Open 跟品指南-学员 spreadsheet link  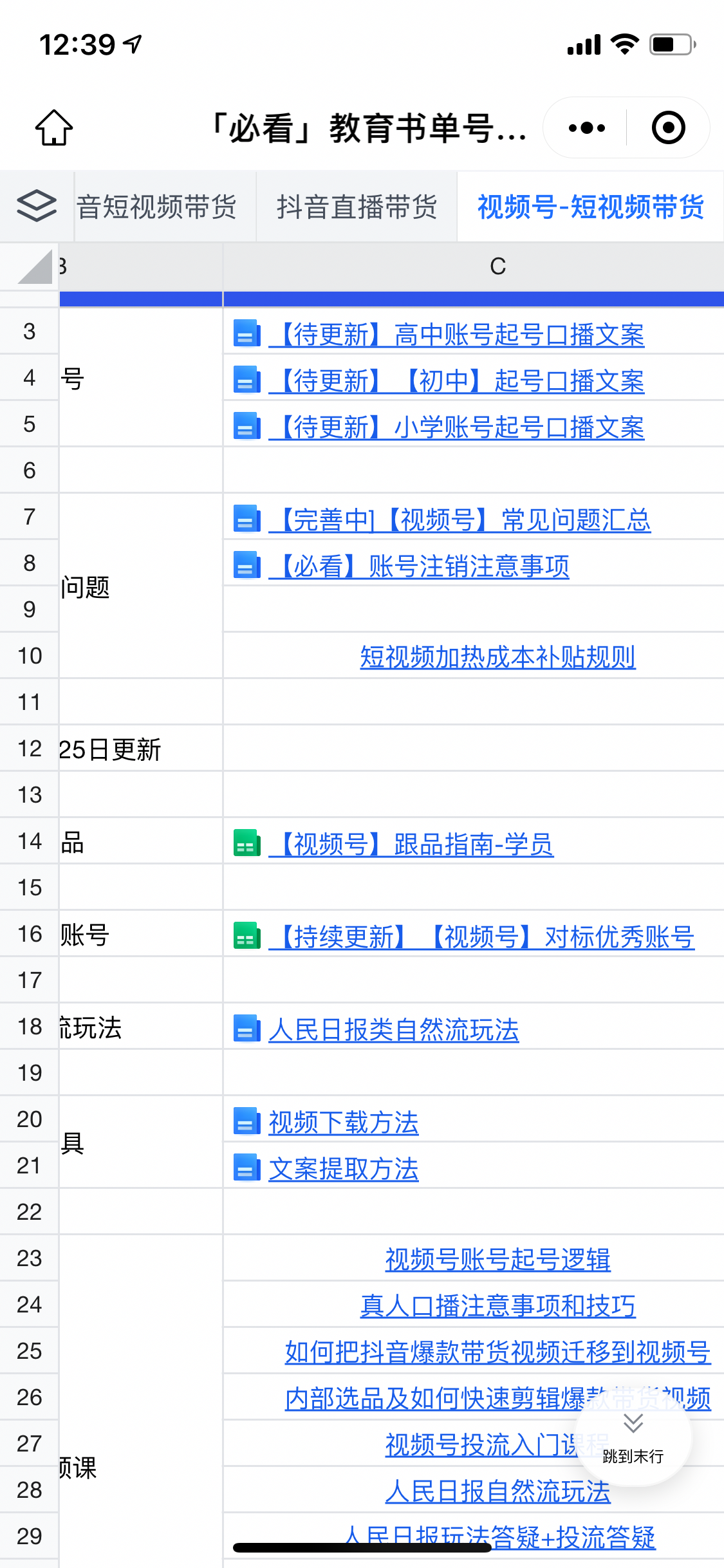click(x=411, y=845)
